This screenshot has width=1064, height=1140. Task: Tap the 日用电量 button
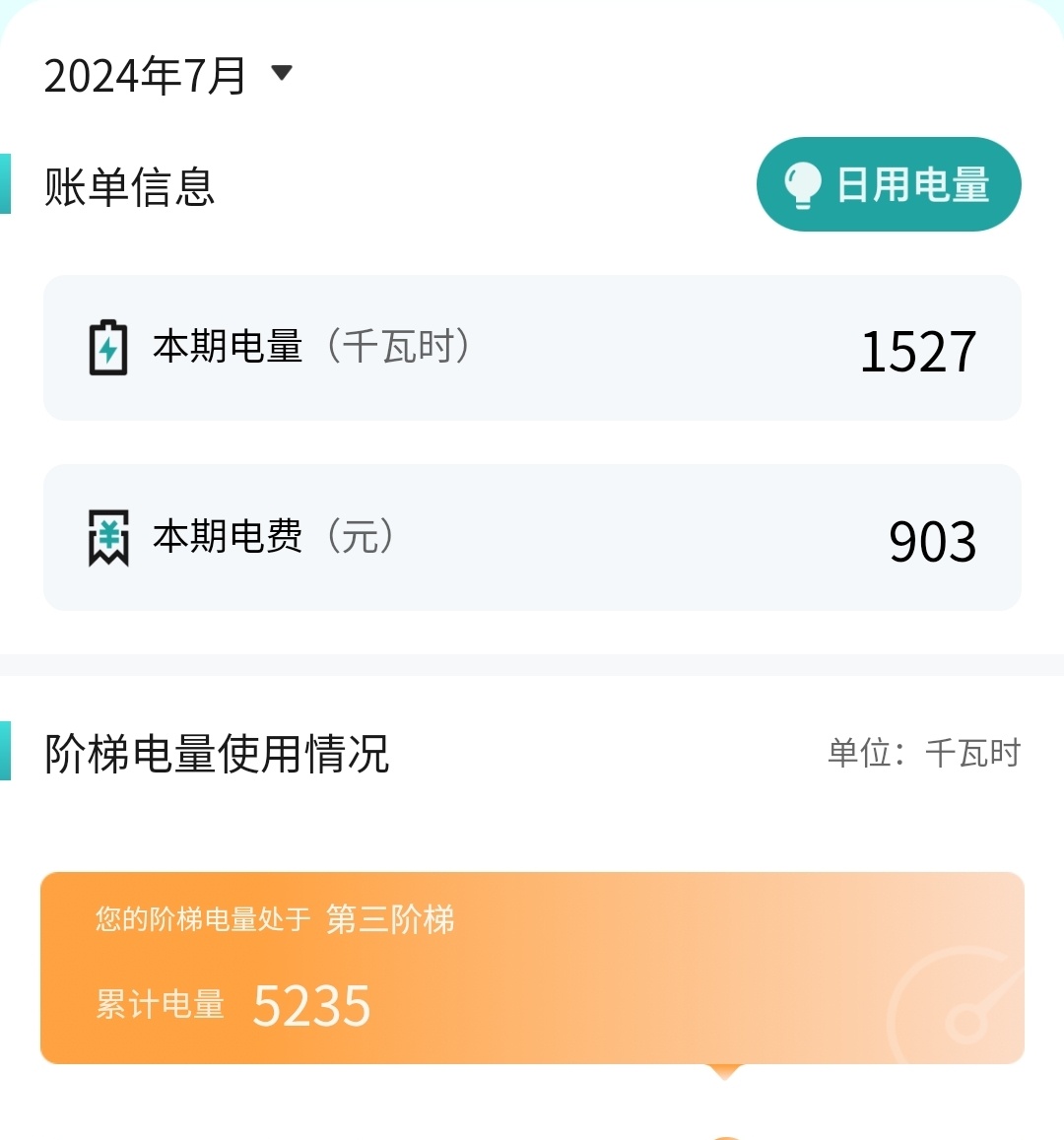[x=888, y=184]
